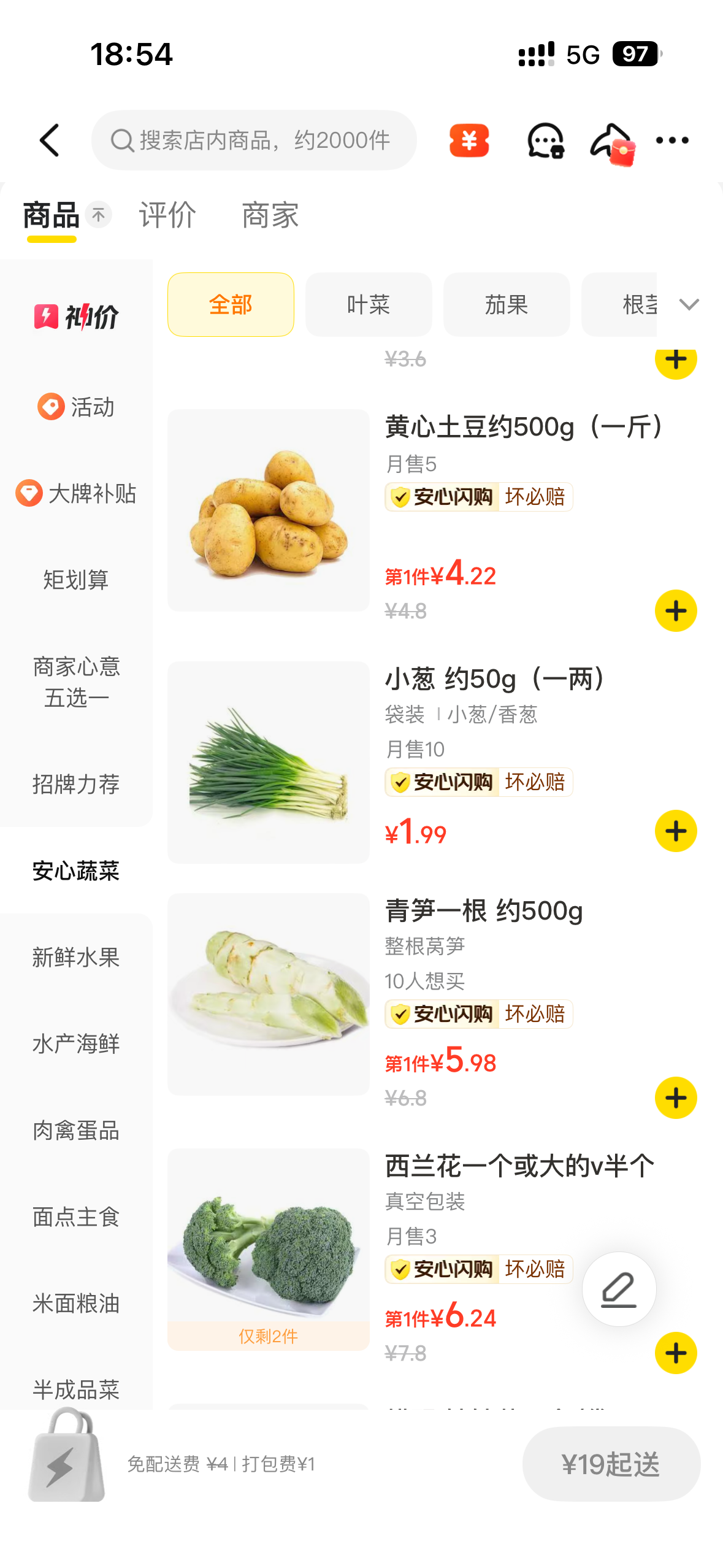Search products in this store
723x1568 pixels.
[x=254, y=140]
